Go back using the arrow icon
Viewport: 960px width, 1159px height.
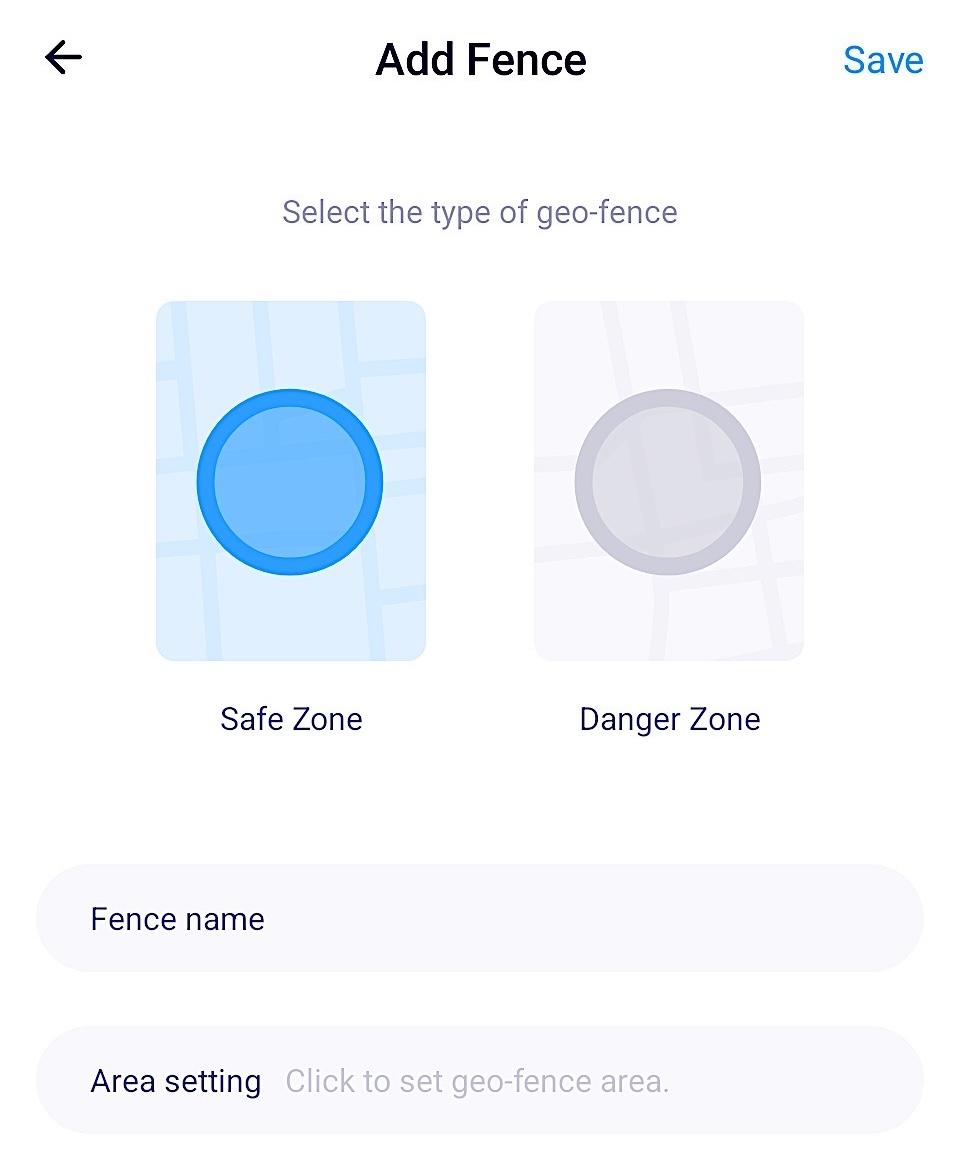coord(63,58)
